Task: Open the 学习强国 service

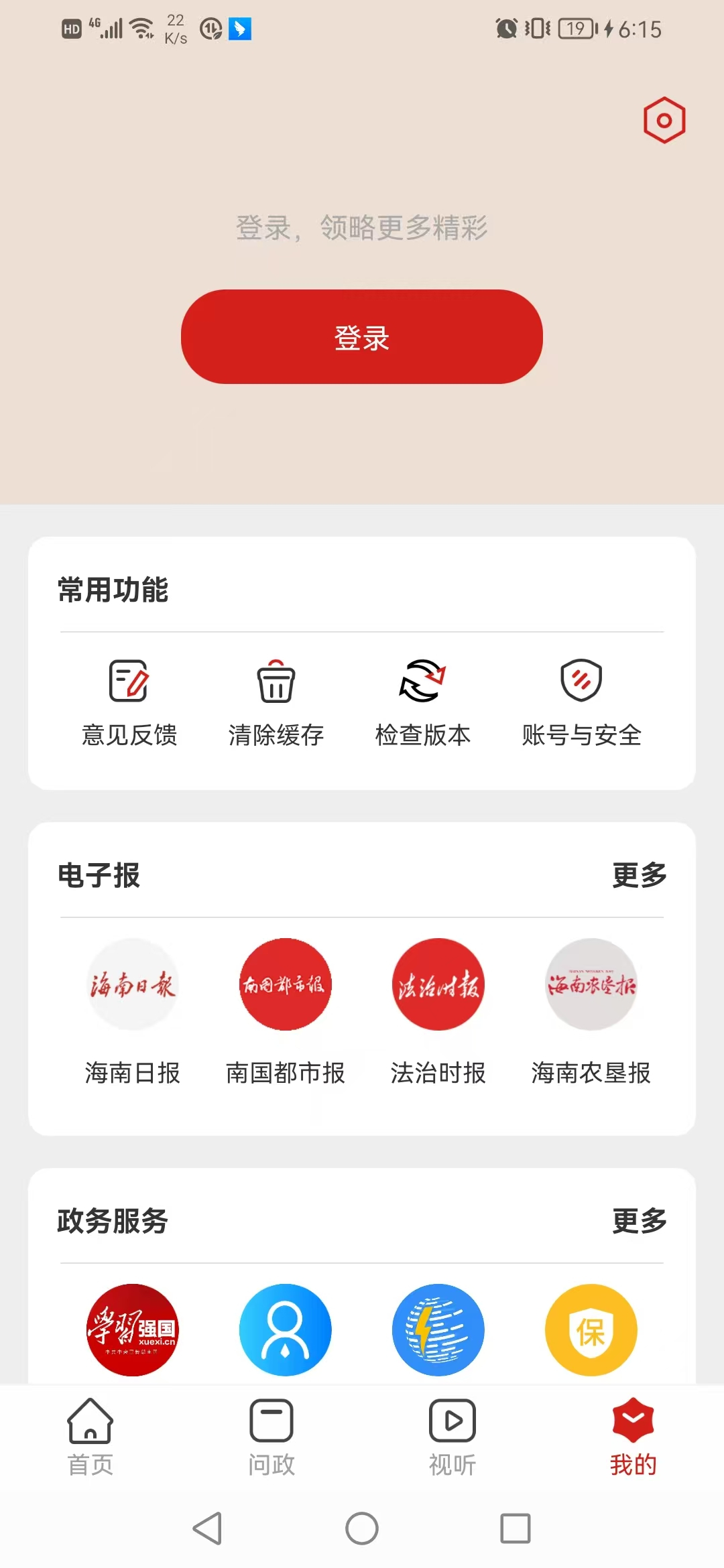Action: [133, 1329]
